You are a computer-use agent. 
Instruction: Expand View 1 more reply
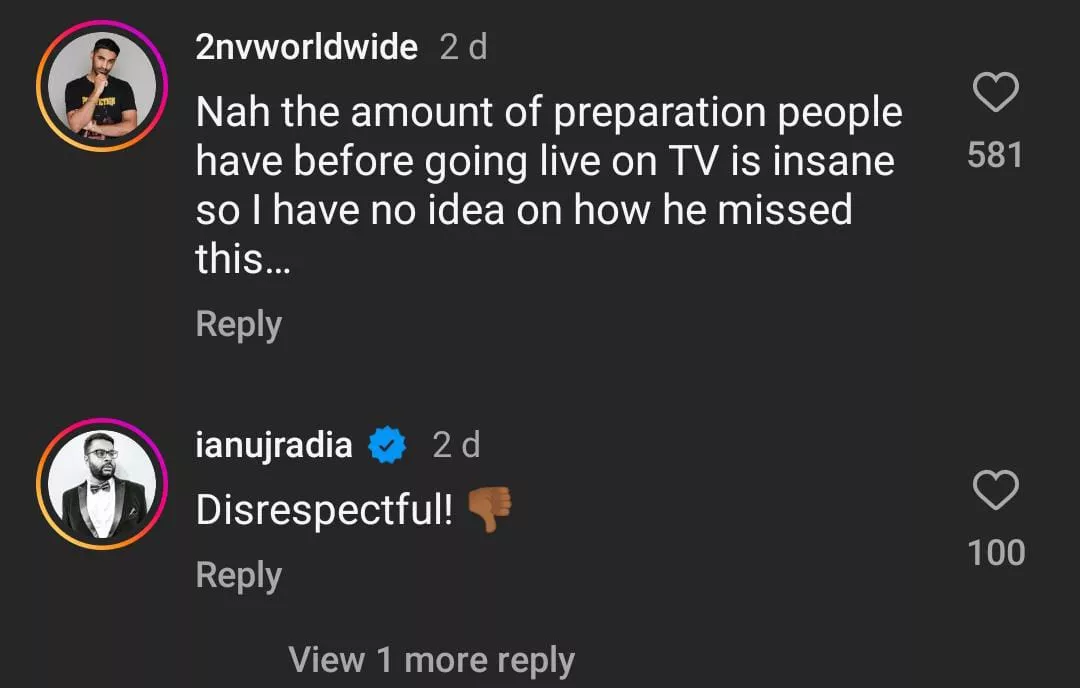431,660
